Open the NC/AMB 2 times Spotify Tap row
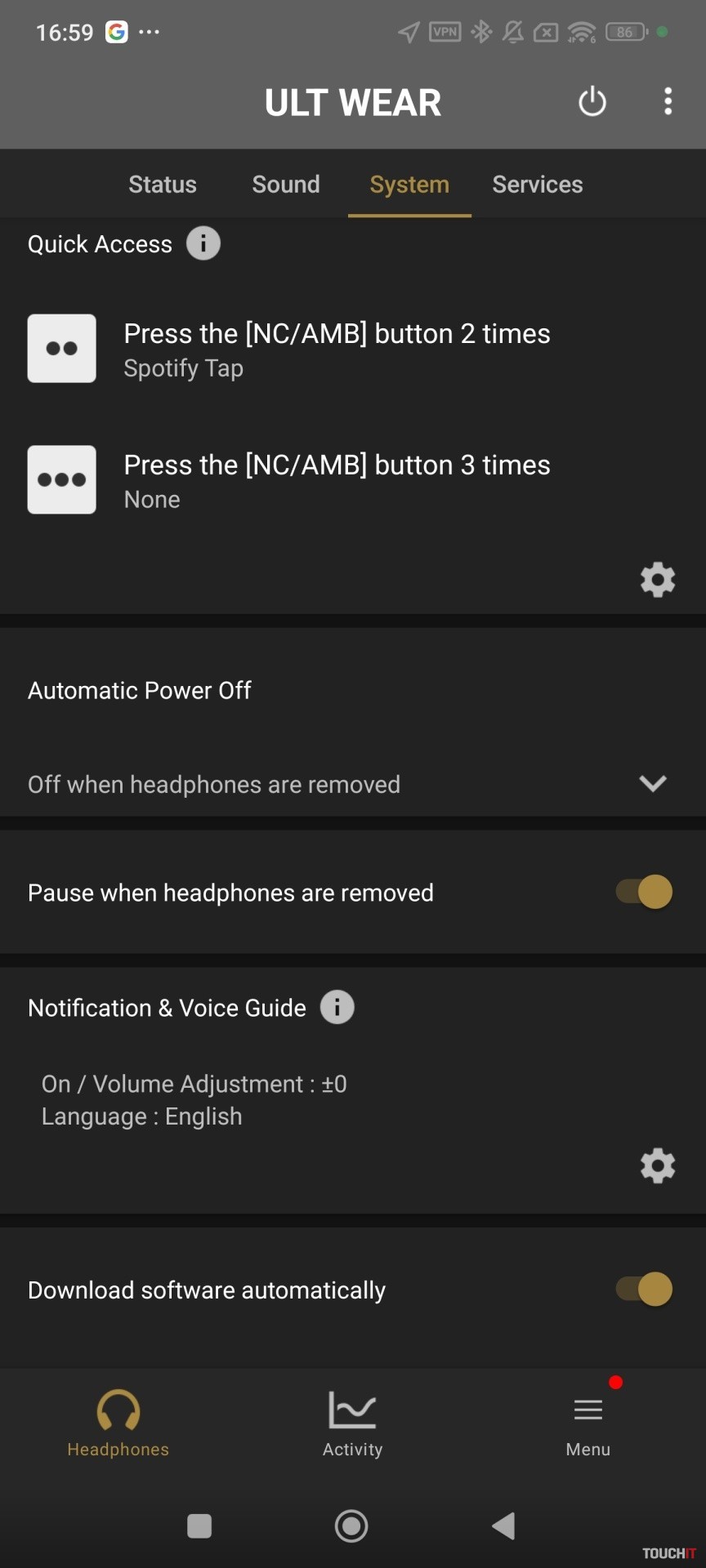The image size is (706, 1568). [x=336, y=350]
